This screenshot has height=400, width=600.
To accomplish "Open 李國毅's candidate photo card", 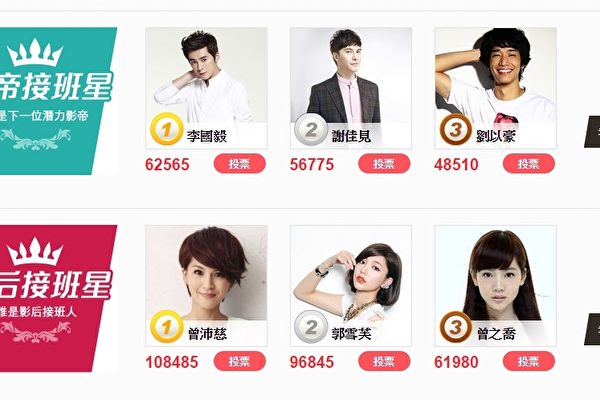I will click(x=206, y=85).
